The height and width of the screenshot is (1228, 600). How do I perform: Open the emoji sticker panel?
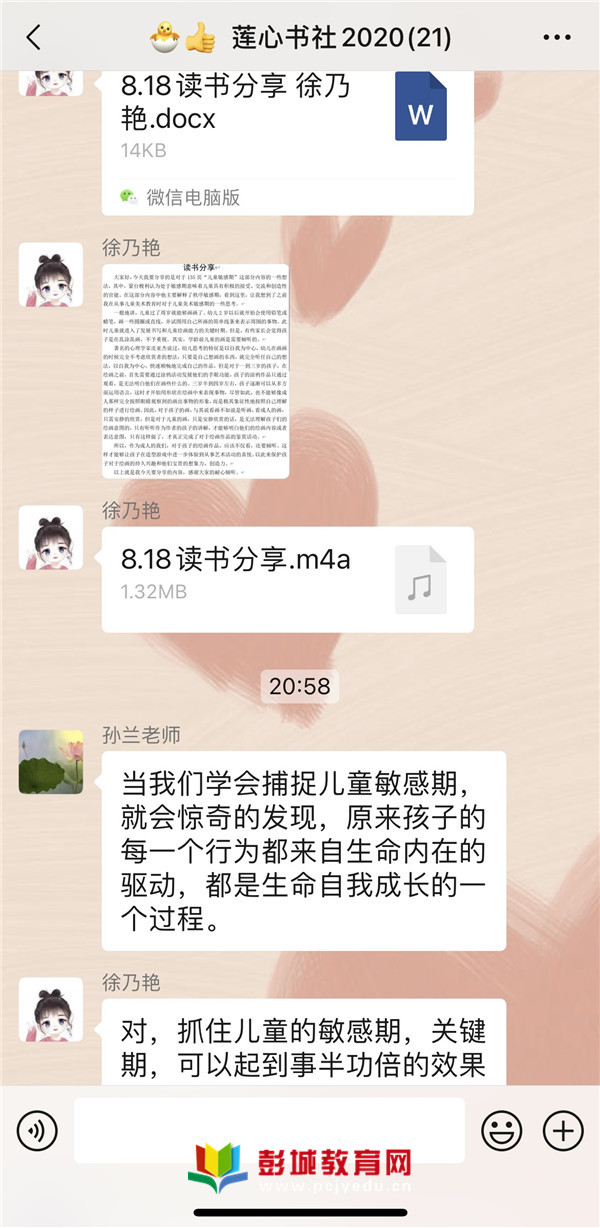point(501,1131)
